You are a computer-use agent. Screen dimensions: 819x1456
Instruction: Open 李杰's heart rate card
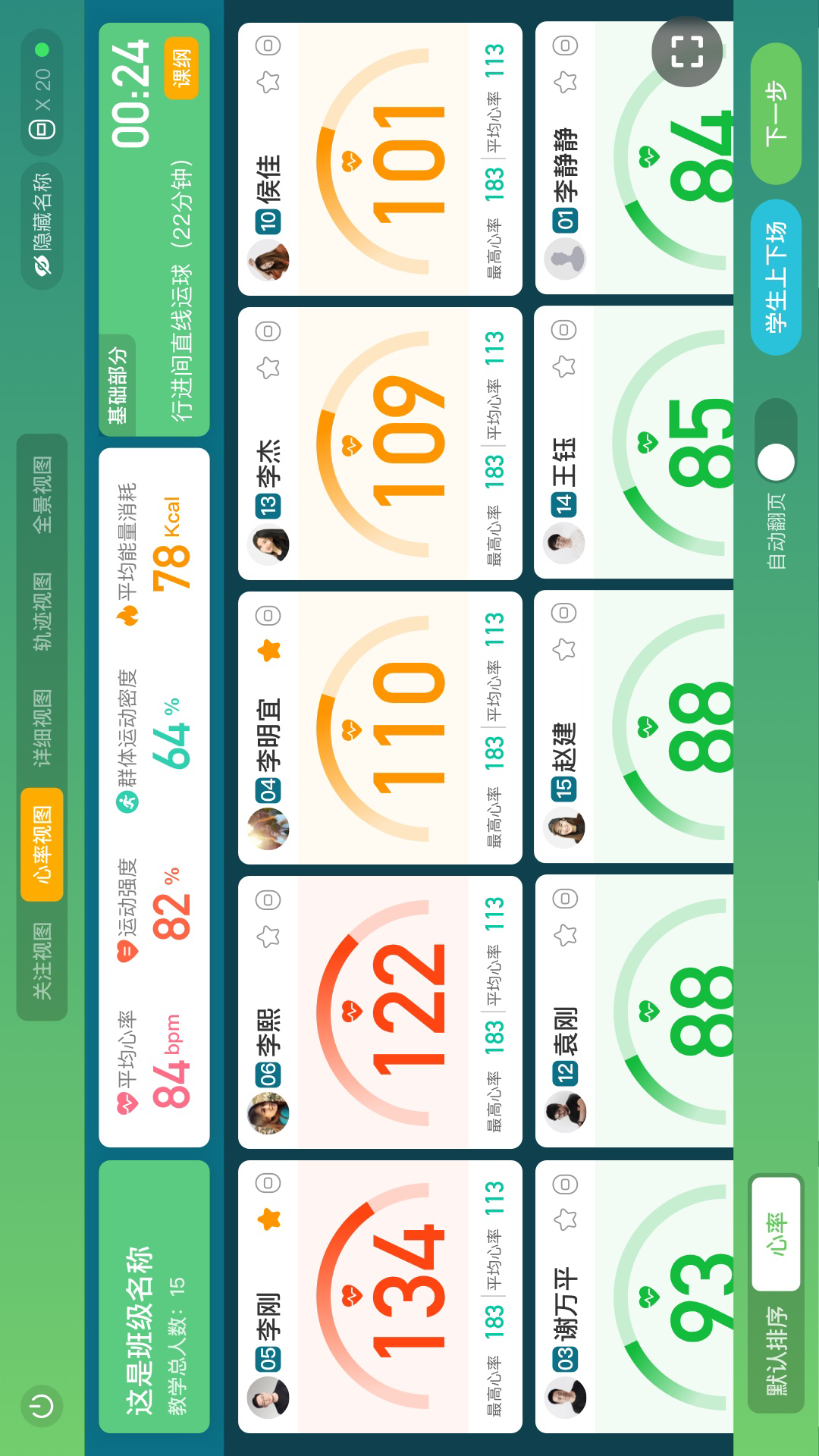[x=380, y=444]
